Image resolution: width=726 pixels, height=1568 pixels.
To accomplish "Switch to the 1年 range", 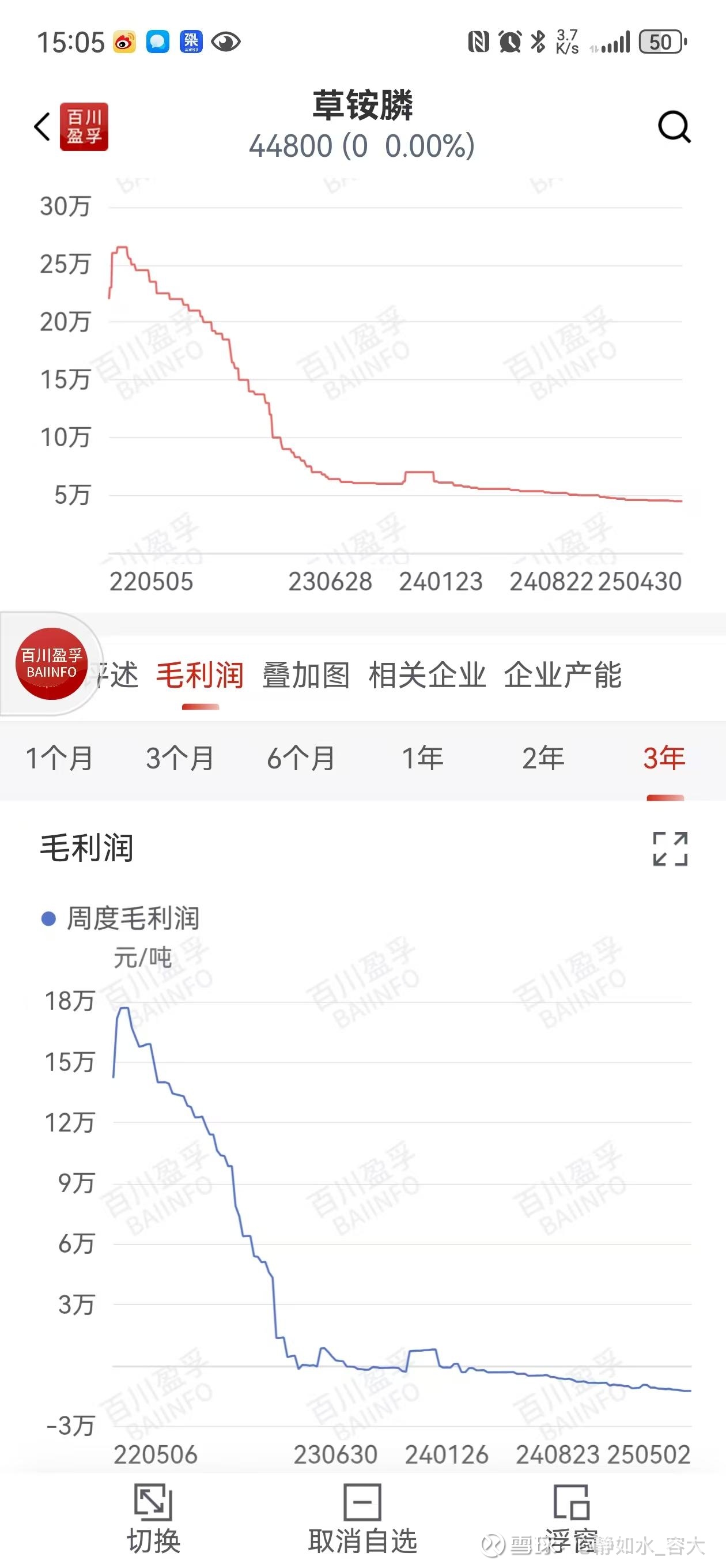I will tap(422, 759).
